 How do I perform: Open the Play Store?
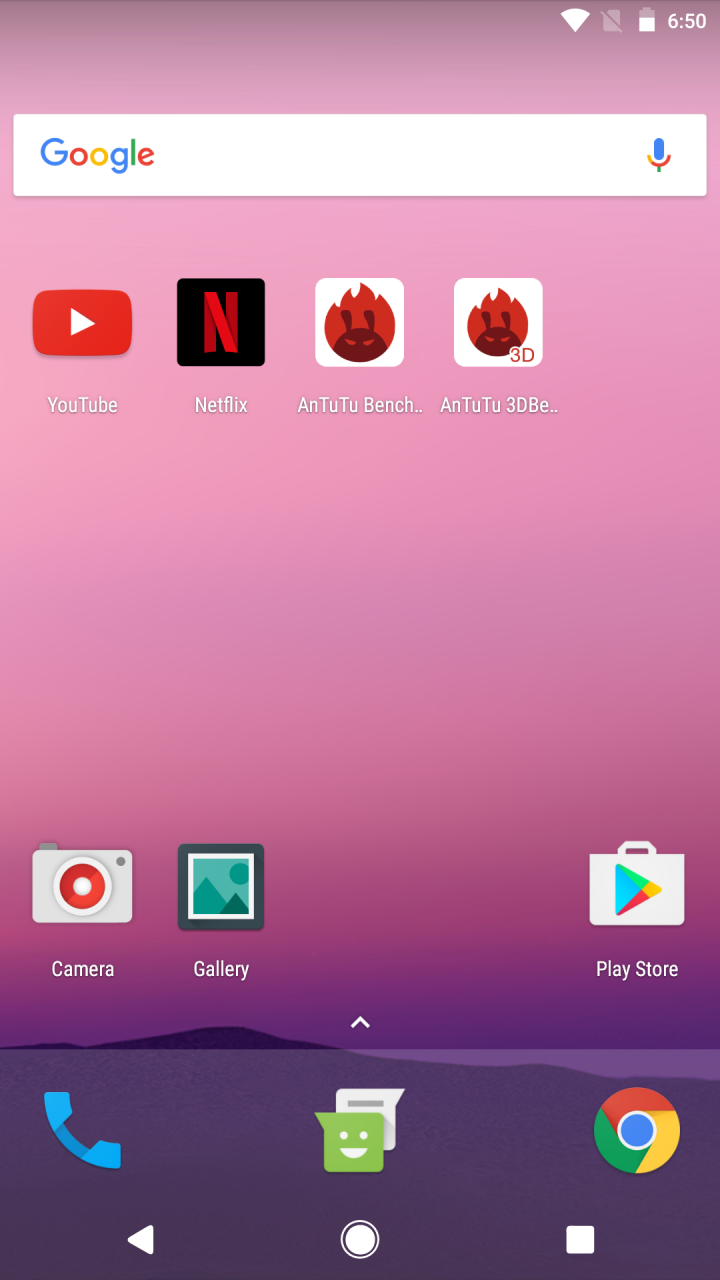[x=637, y=887]
